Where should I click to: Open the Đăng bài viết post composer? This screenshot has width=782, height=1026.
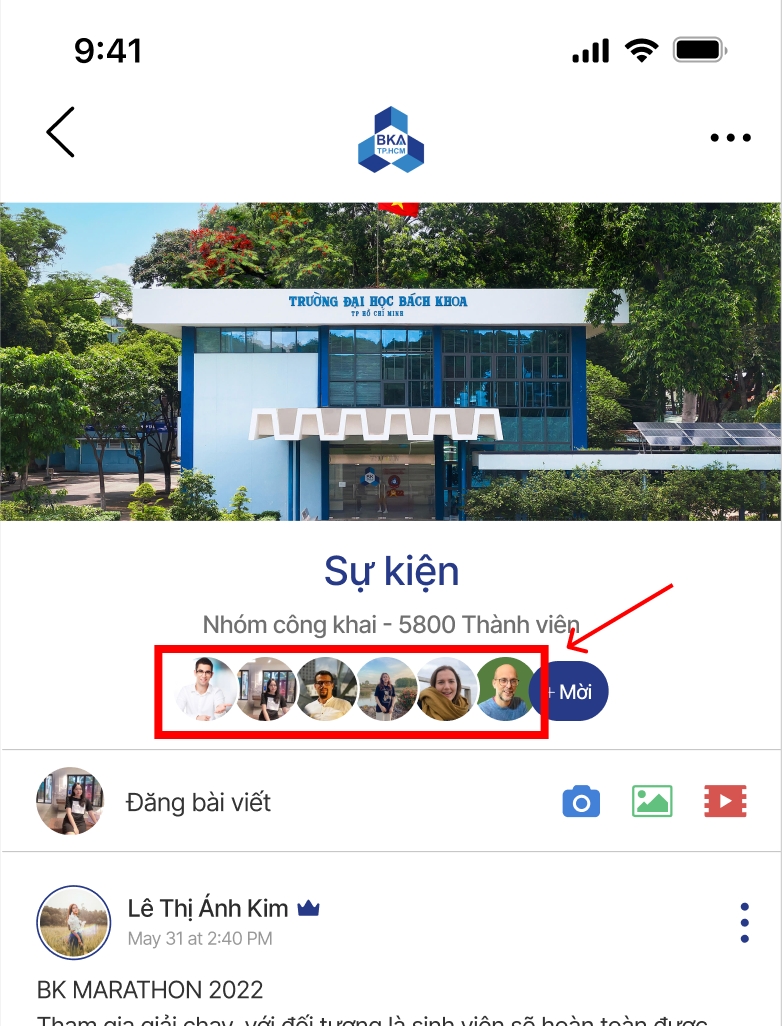click(x=198, y=802)
